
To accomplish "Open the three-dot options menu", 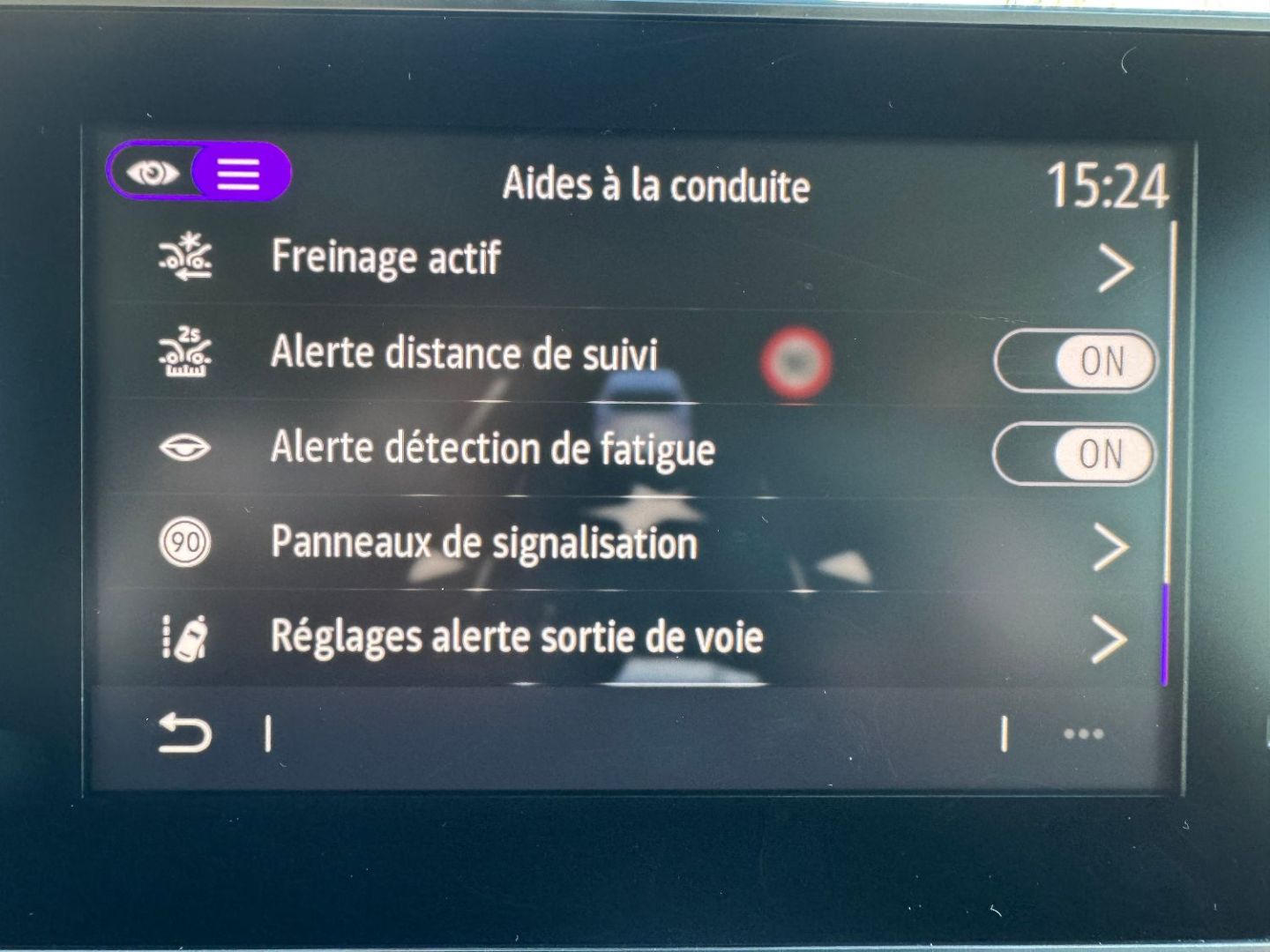I will tap(1082, 733).
